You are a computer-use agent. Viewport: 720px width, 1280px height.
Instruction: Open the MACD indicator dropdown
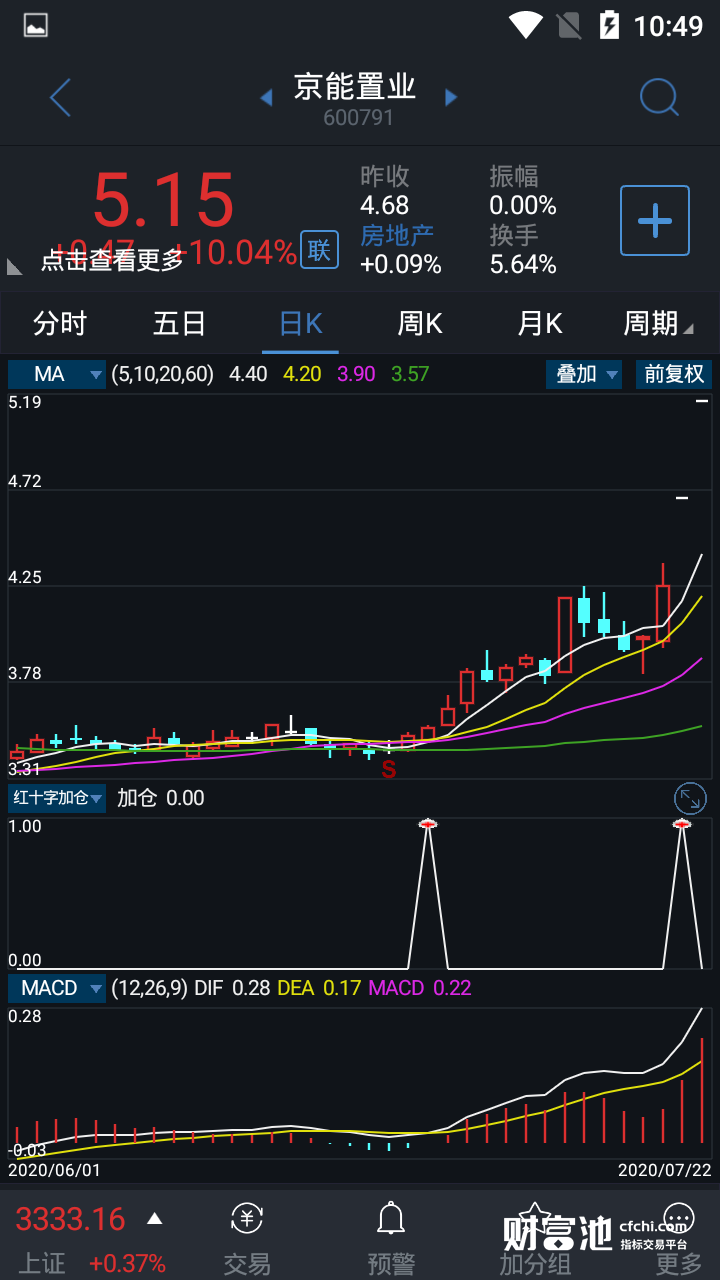(x=57, y=988)
